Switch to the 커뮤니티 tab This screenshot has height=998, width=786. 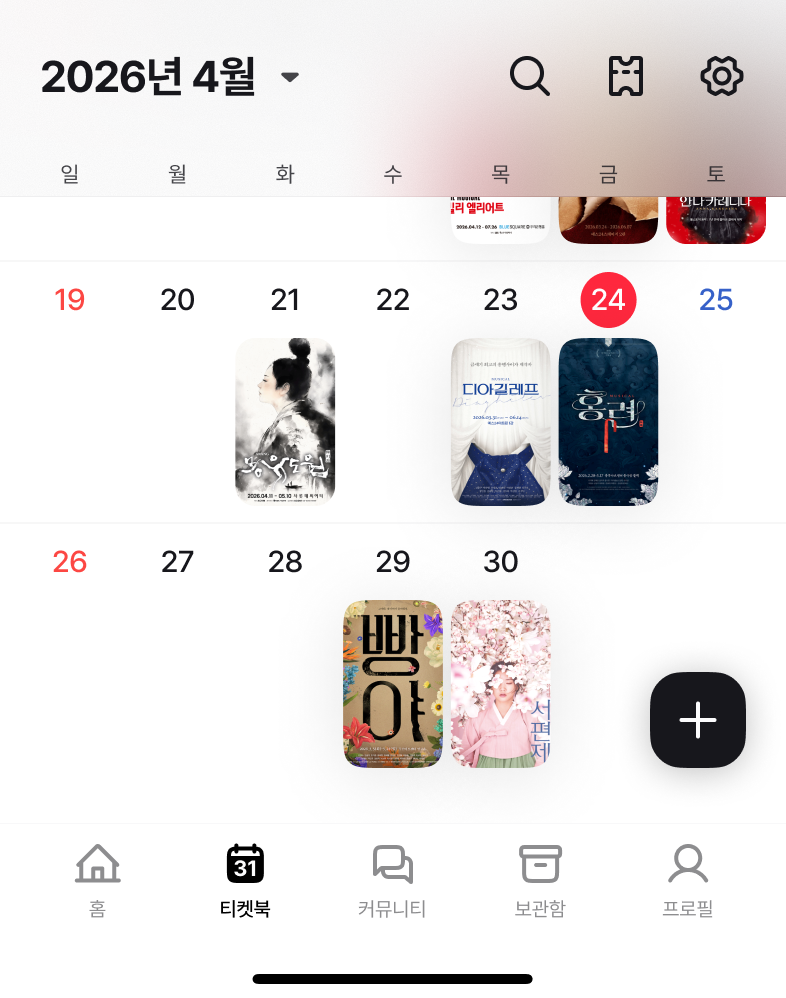point(392,880)
